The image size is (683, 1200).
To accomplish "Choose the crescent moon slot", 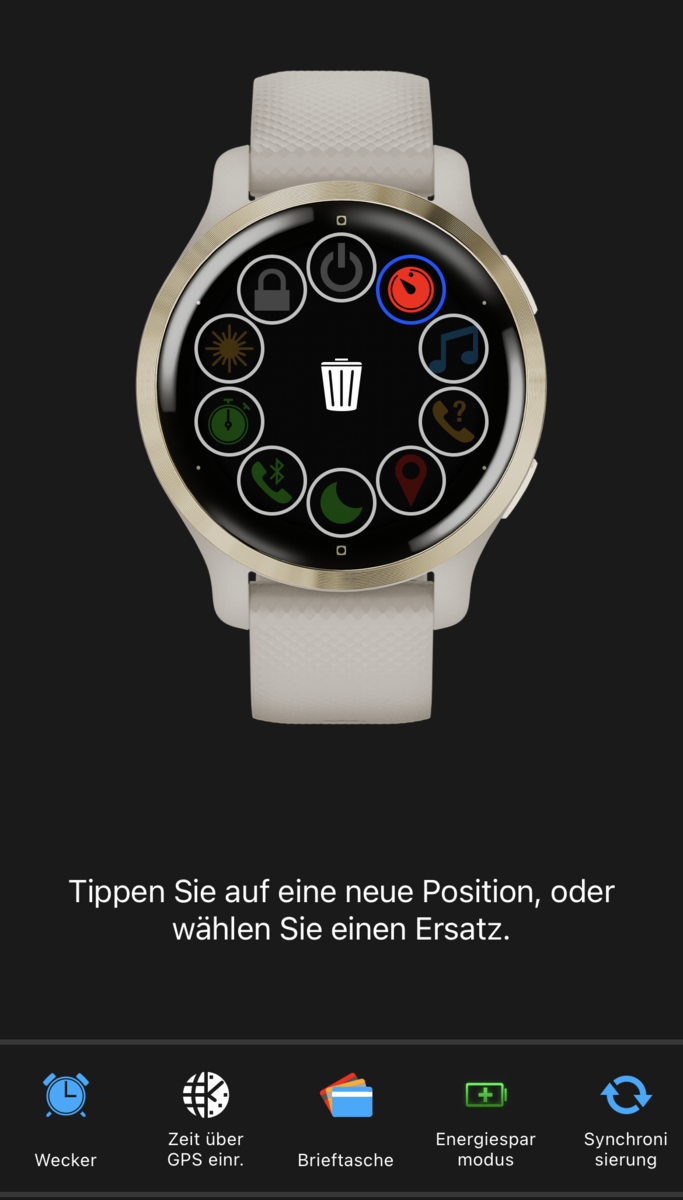I will 341,503.
